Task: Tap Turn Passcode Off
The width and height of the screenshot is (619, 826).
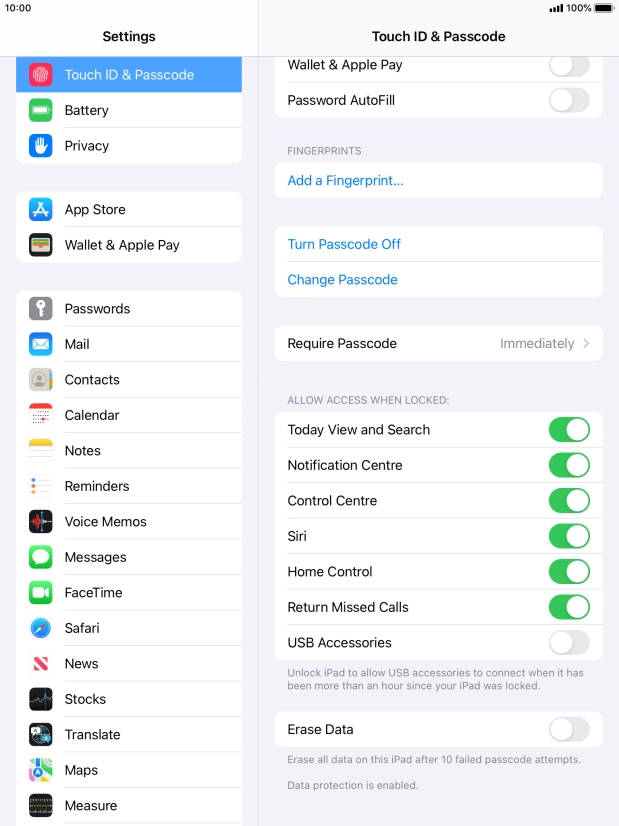Action: coord(344,244)
